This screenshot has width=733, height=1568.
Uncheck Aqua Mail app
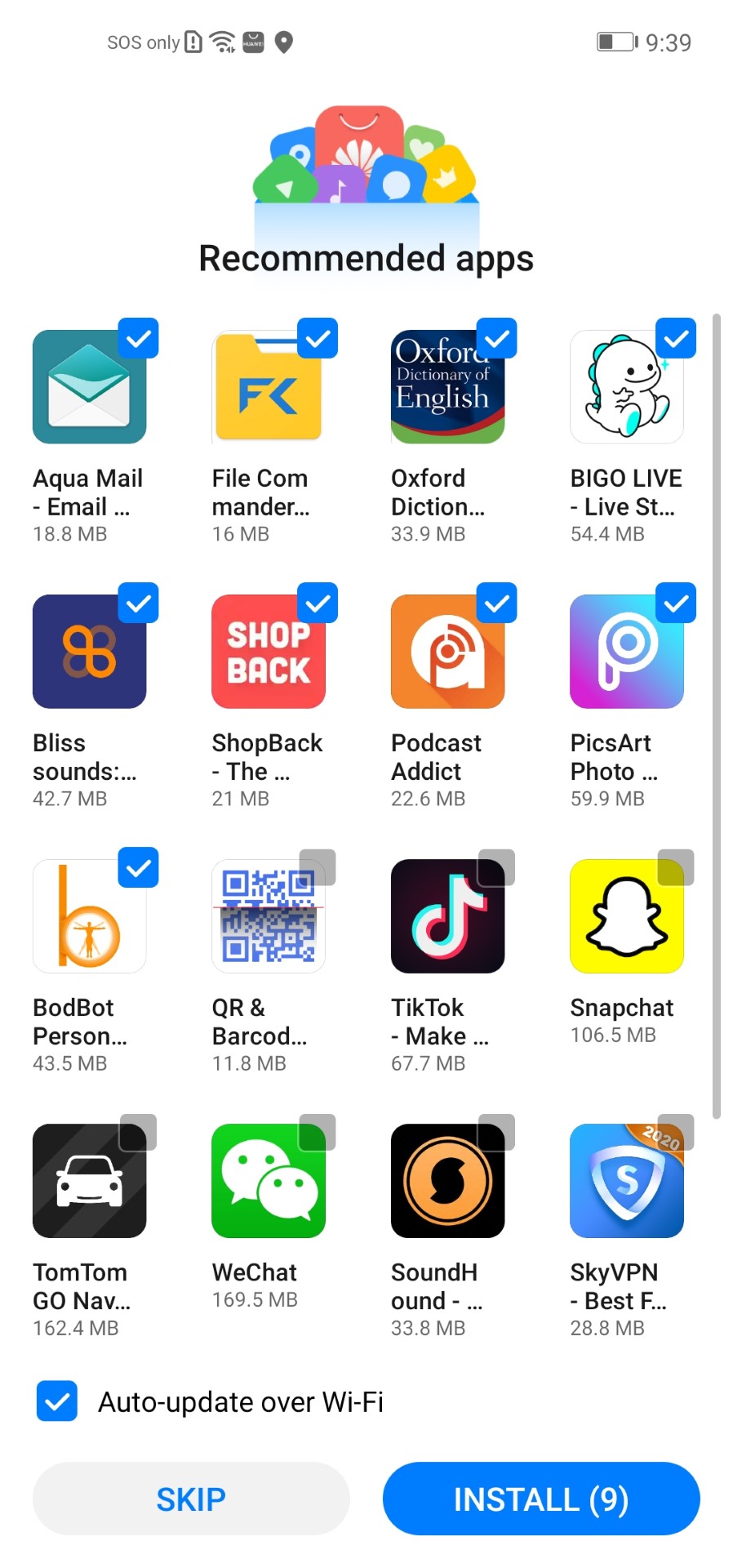point(139,338)
